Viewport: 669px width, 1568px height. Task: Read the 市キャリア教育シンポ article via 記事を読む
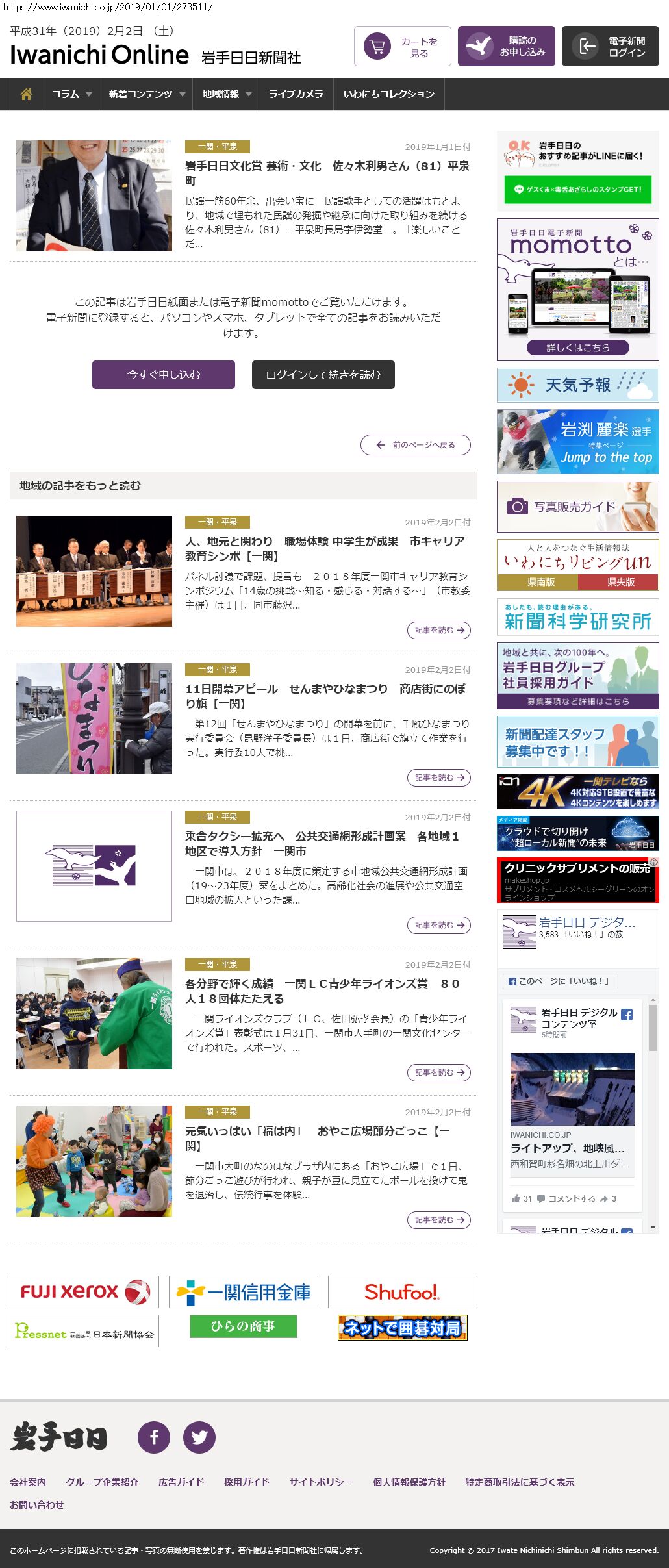pos(439,630)
